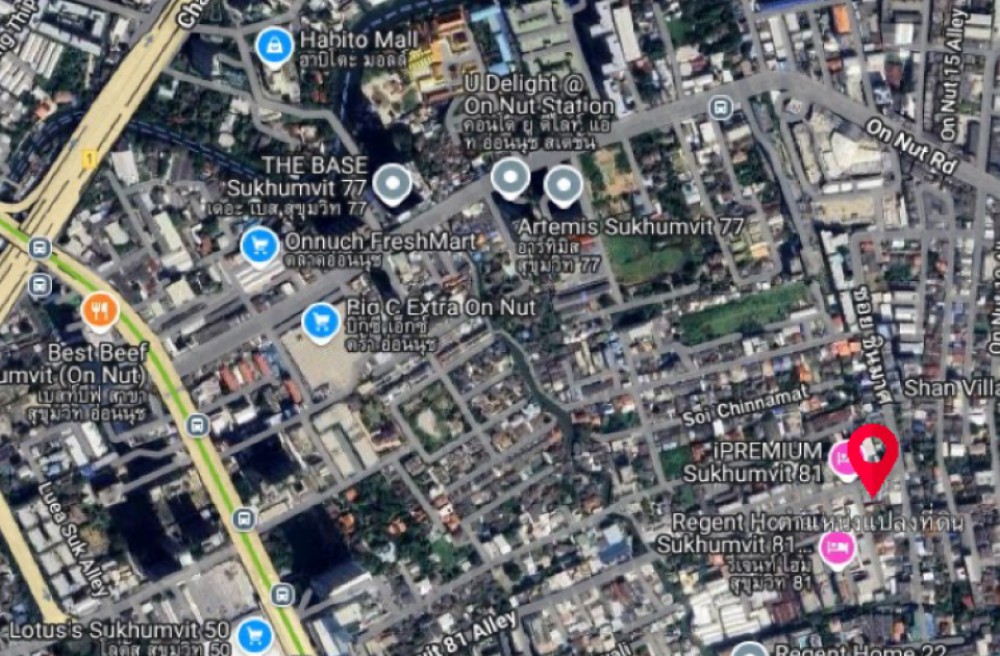Tap the Artemis Sukhumvit 77 marker
Screen dimensions: 1000x656
[563, 185]
